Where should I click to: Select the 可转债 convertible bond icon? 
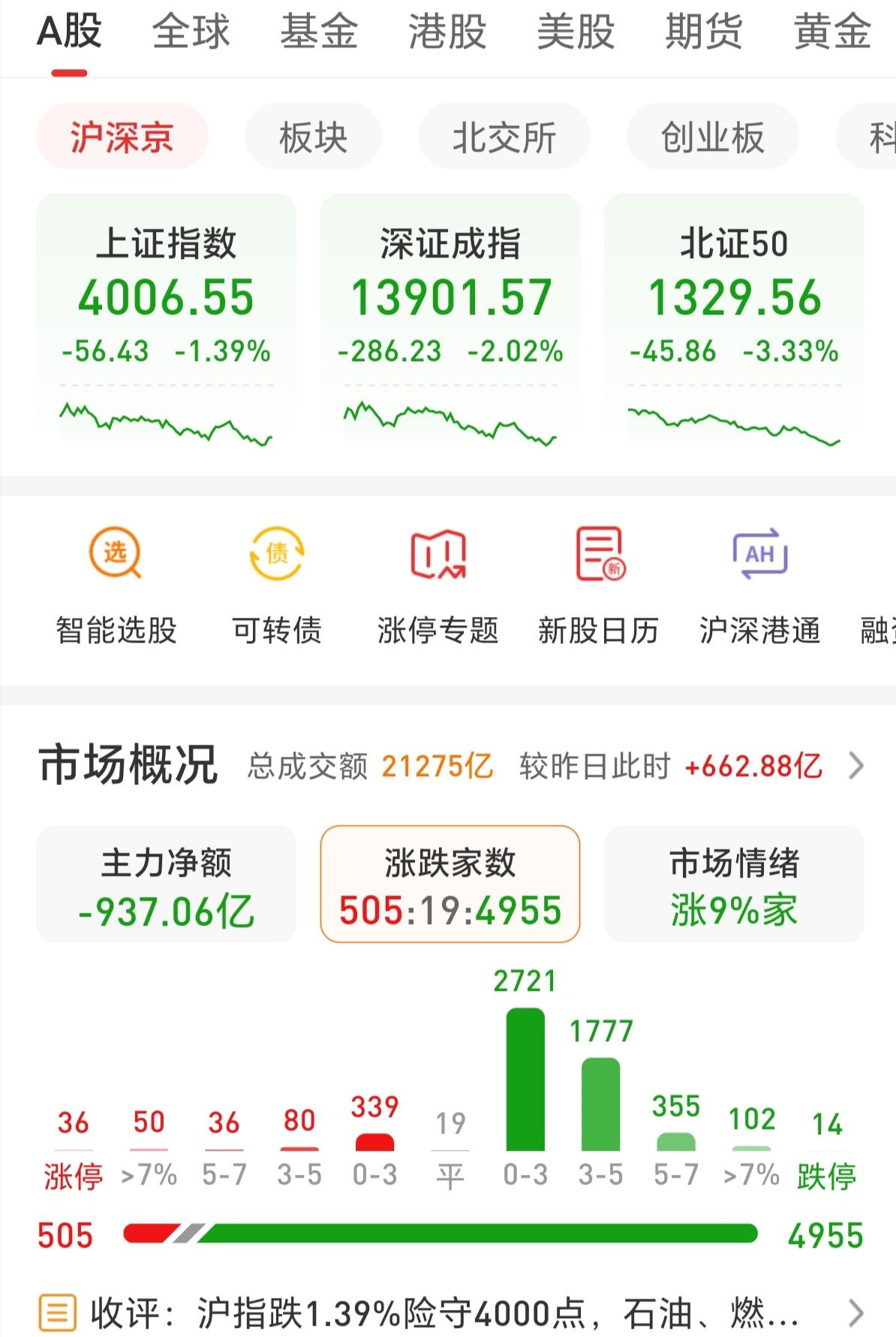(276, 593)
